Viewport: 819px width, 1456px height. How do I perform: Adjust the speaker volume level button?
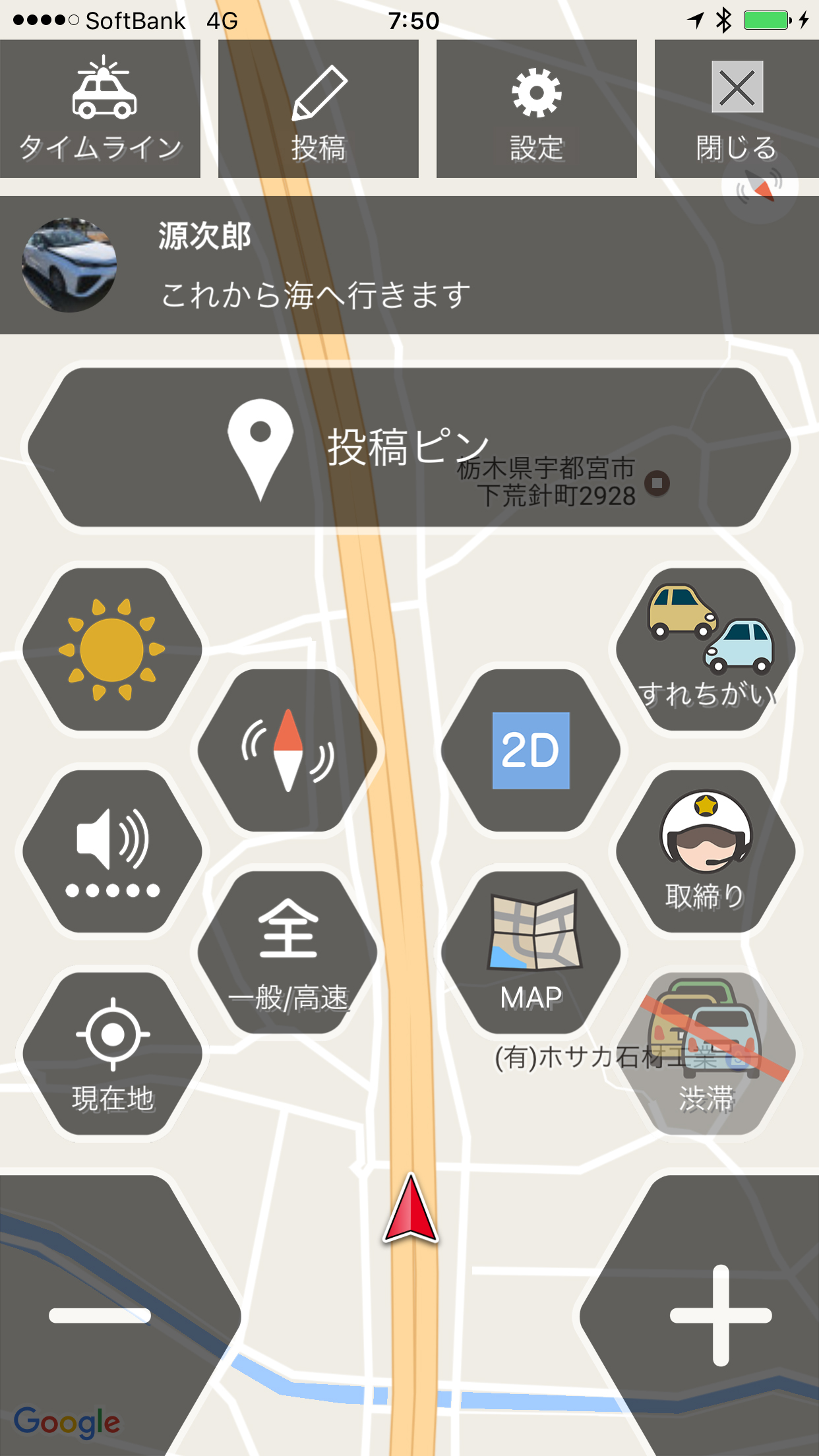tap(112, 851)
